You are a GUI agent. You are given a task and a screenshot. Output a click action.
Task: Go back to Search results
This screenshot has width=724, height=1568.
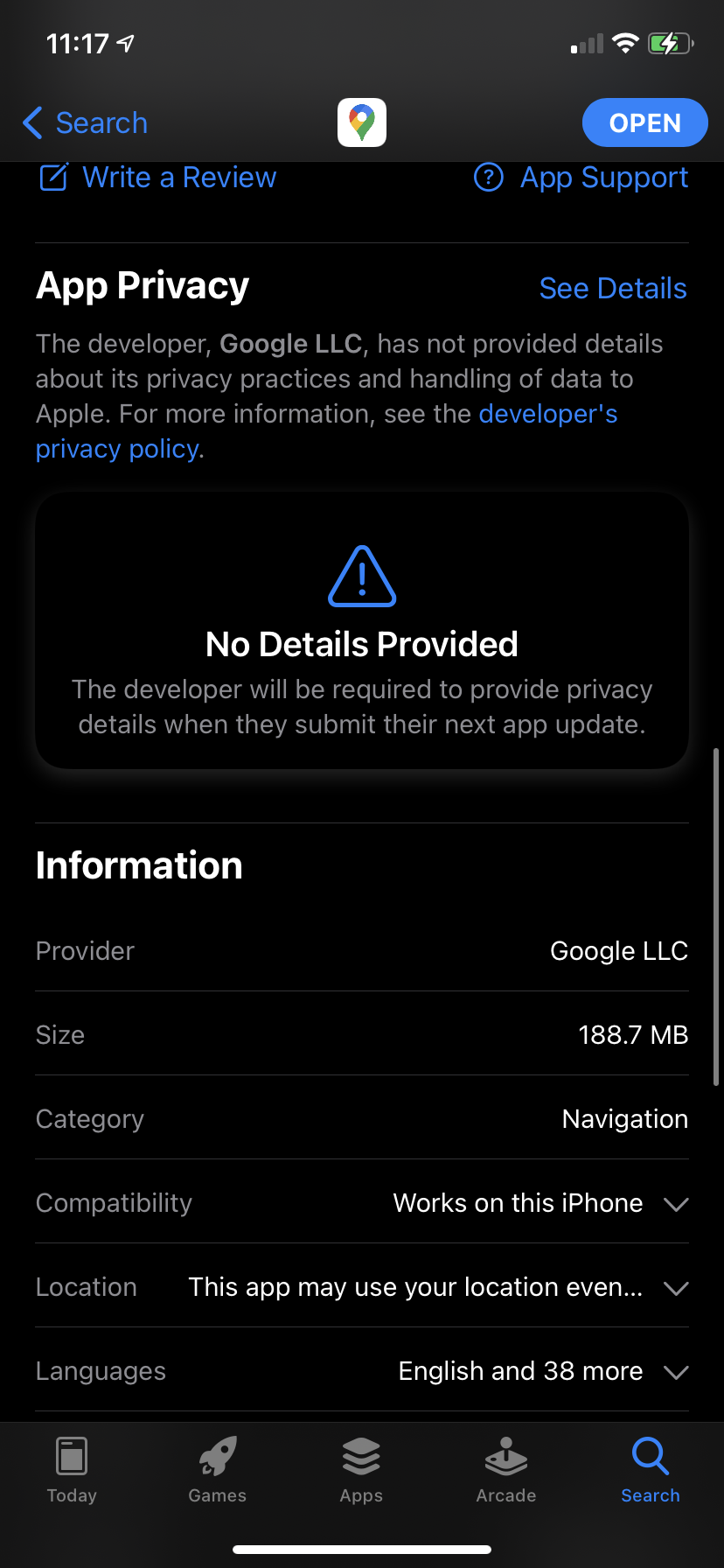point(85,123)
